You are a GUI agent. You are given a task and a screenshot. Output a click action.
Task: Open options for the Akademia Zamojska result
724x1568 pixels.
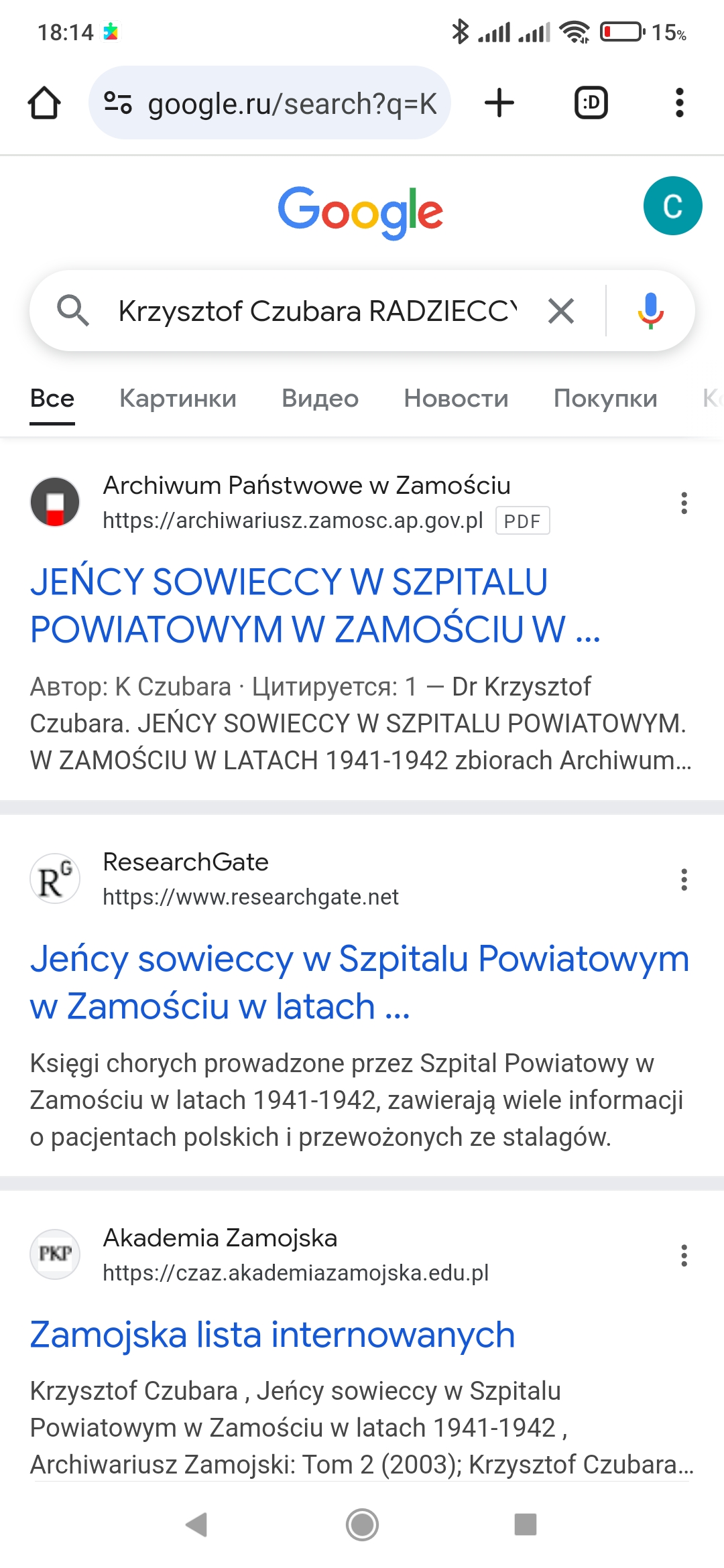[684, 1255]
